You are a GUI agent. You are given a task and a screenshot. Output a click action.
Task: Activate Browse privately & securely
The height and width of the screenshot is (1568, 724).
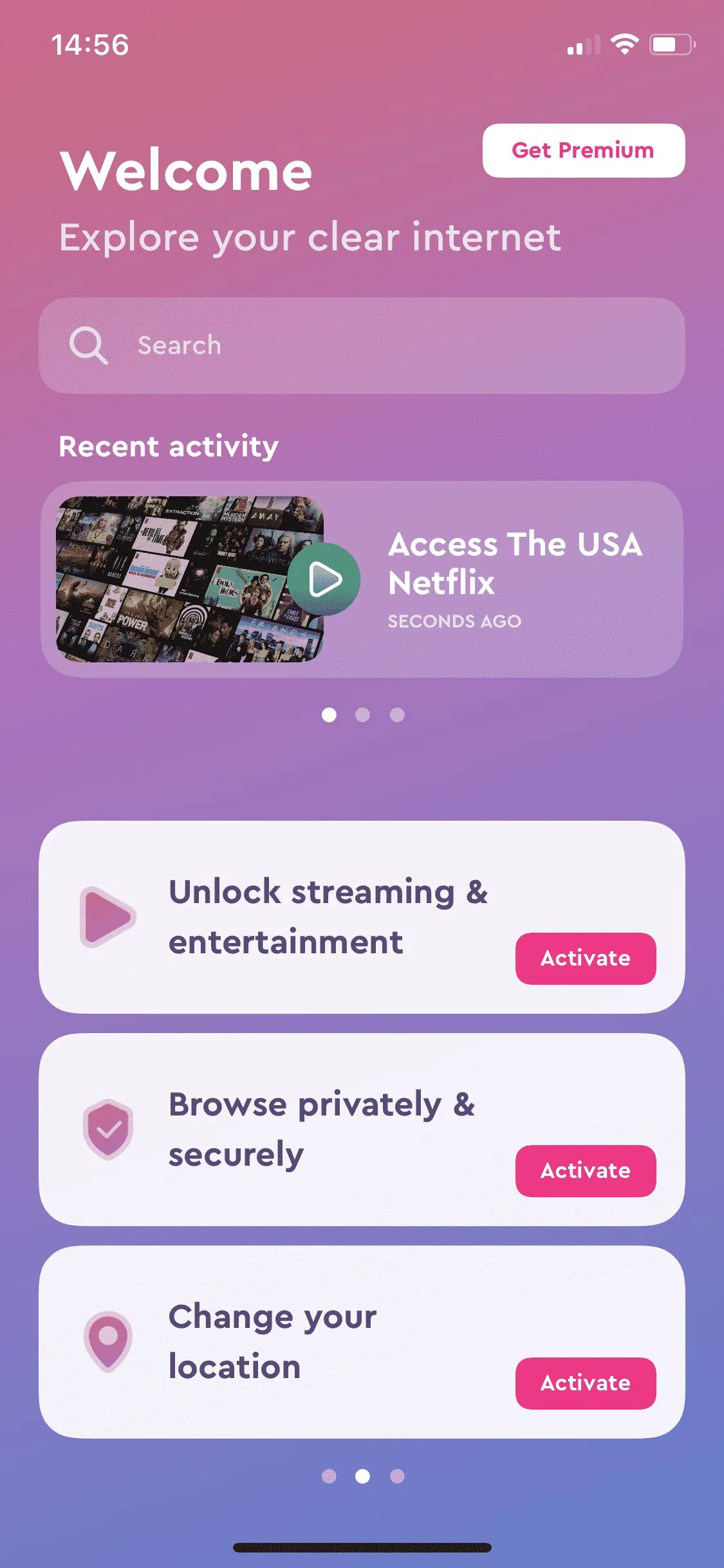pos(585,1171)
